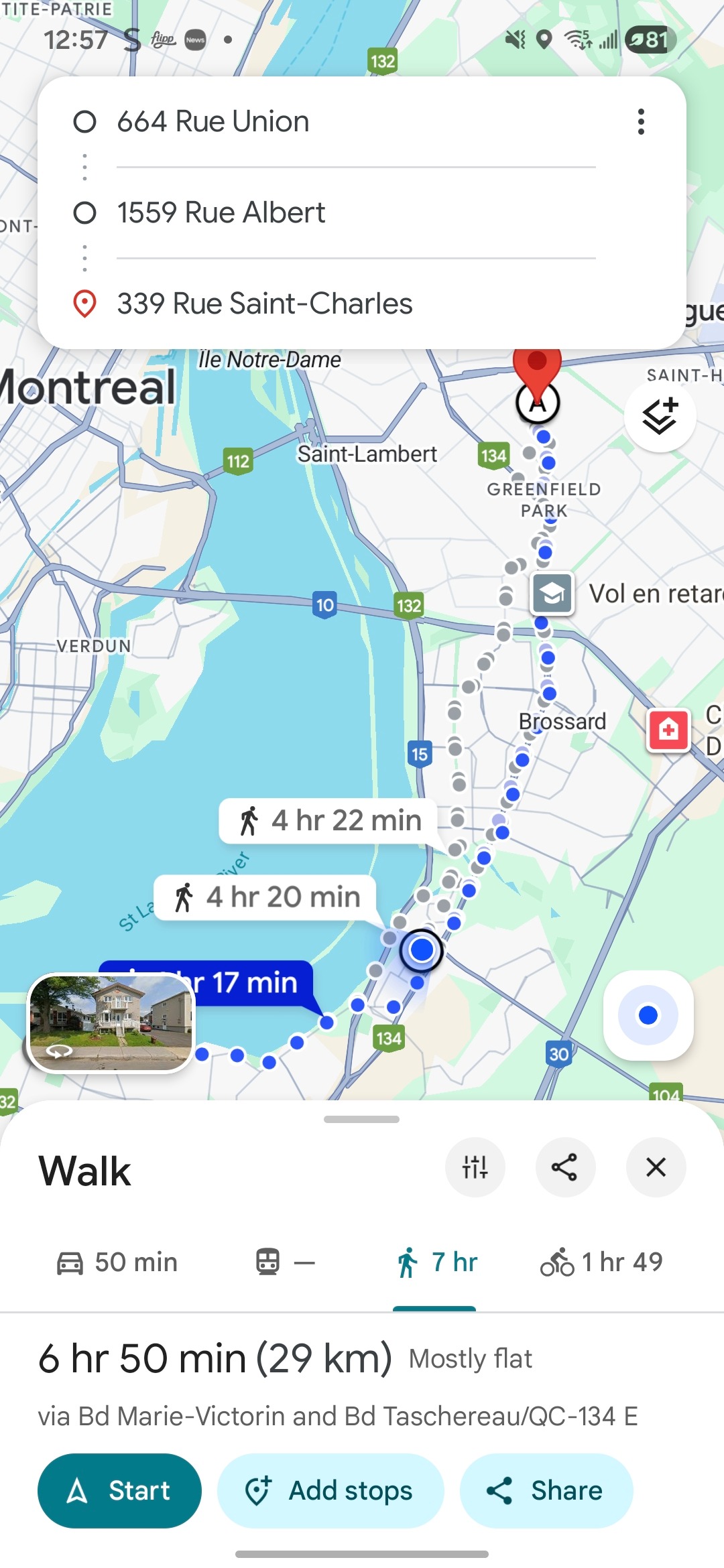The height and width of the screenshot is (1568, 724).
Task: Open the map layers button
Action: pyautogui.click(x=660, y=416)
